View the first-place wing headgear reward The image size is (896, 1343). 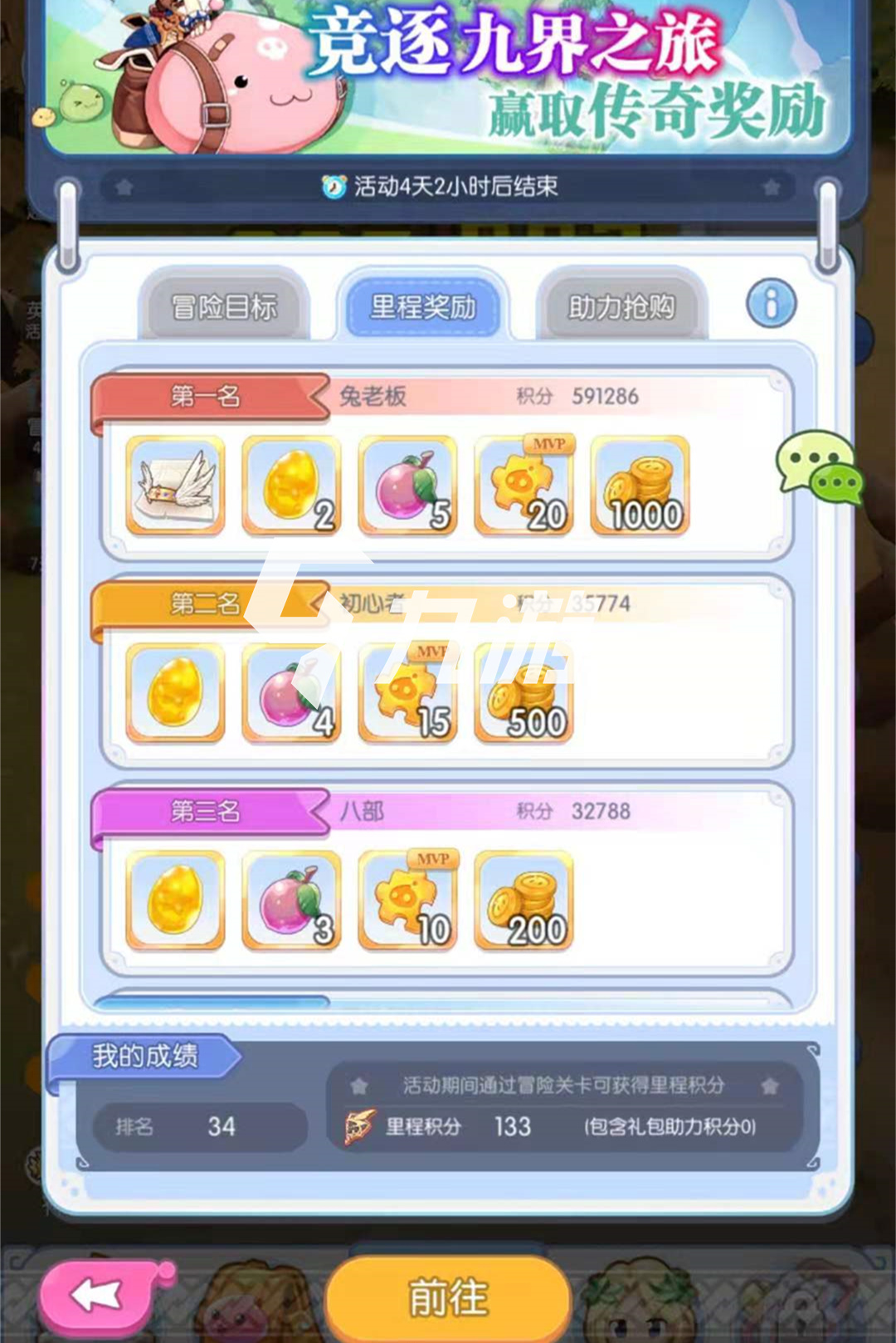pos(175,486)
